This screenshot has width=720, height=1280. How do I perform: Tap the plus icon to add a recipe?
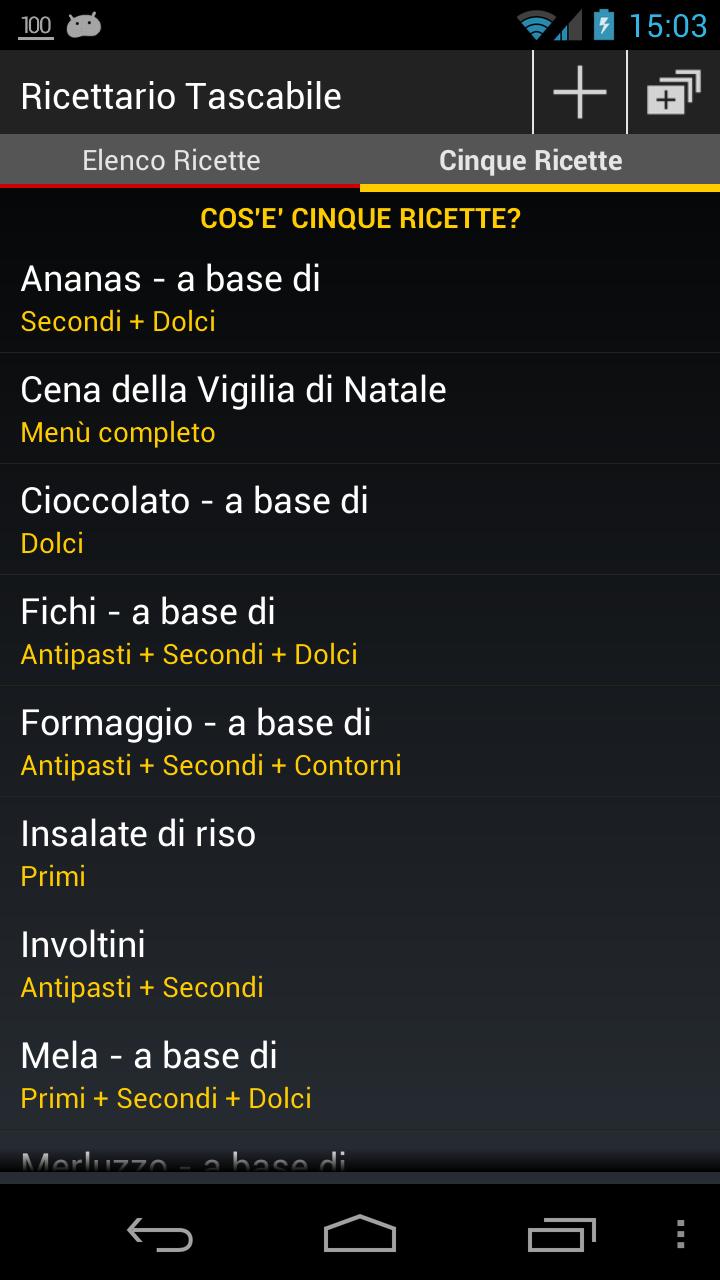580,93
